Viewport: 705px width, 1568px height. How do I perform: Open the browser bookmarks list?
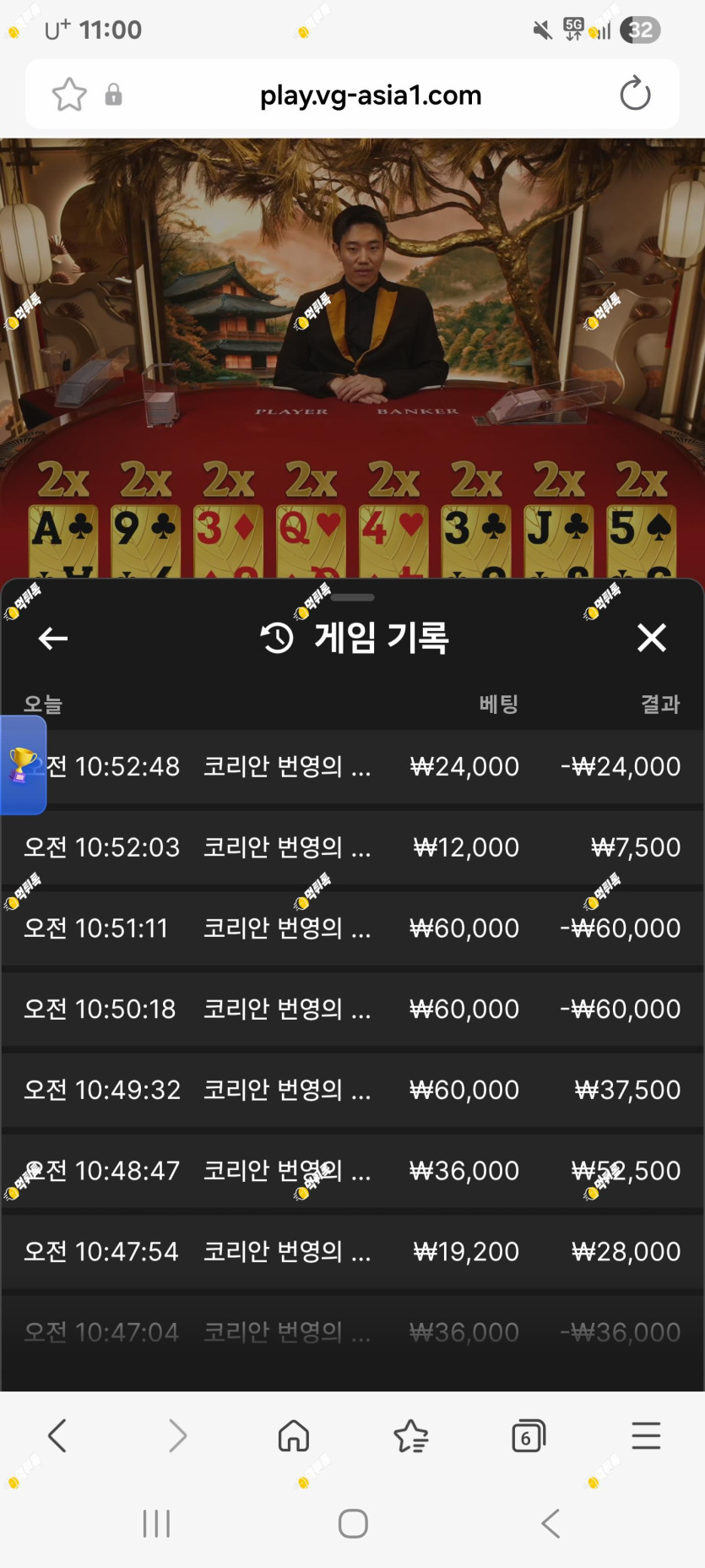(x=411, y=1435)
